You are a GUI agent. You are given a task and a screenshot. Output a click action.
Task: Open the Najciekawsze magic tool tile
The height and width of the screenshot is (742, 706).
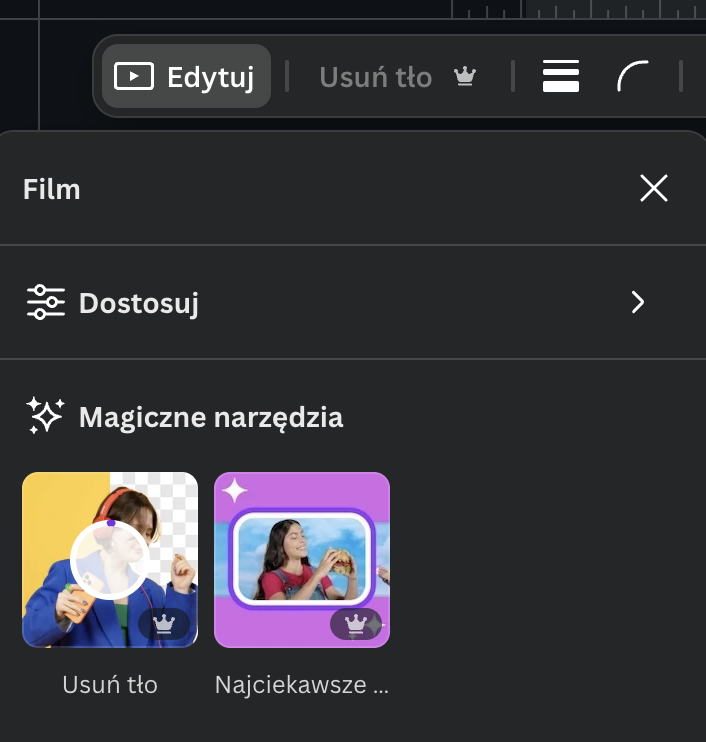point(302,560)
